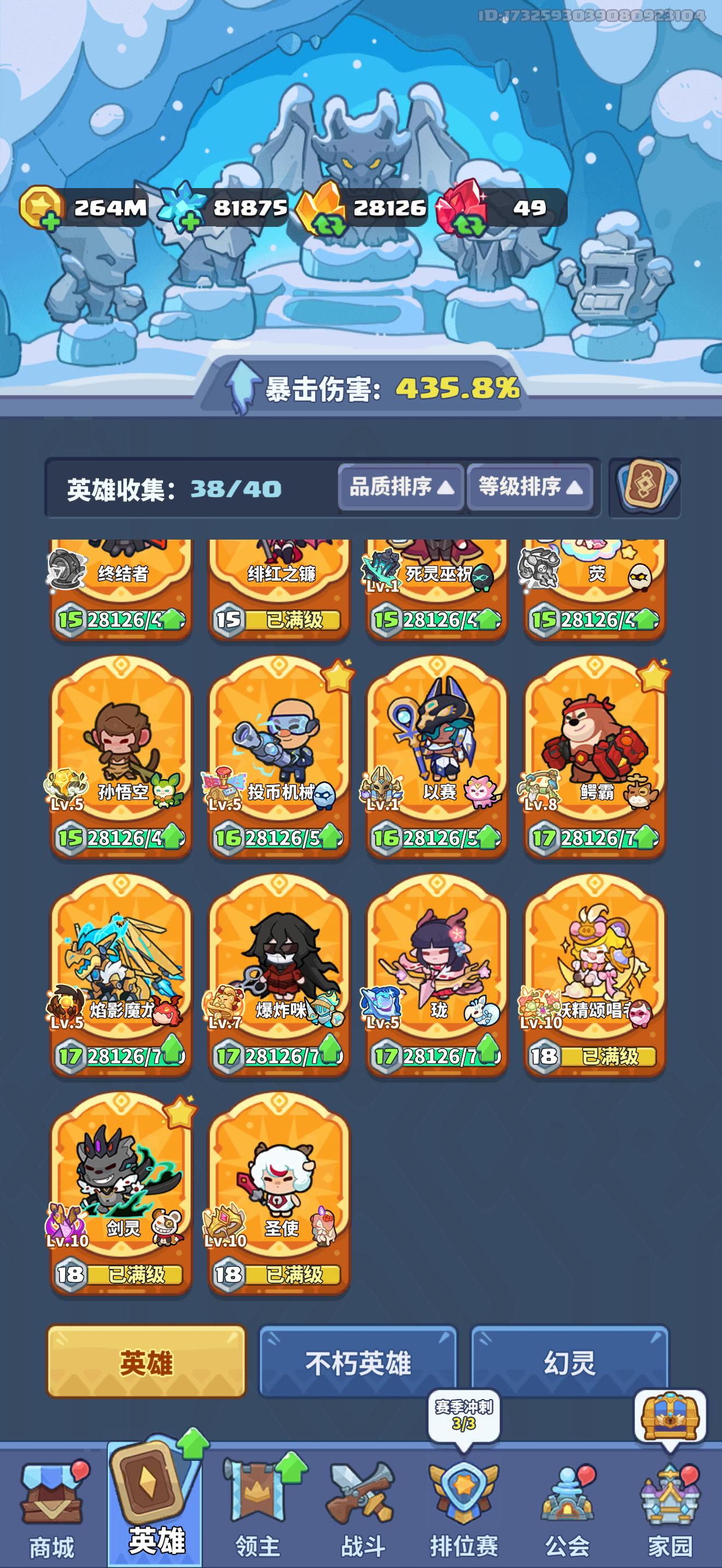Open hero card 投币机械
The width and height of the screenshot is (722, 1568).
tap(280, 757)
